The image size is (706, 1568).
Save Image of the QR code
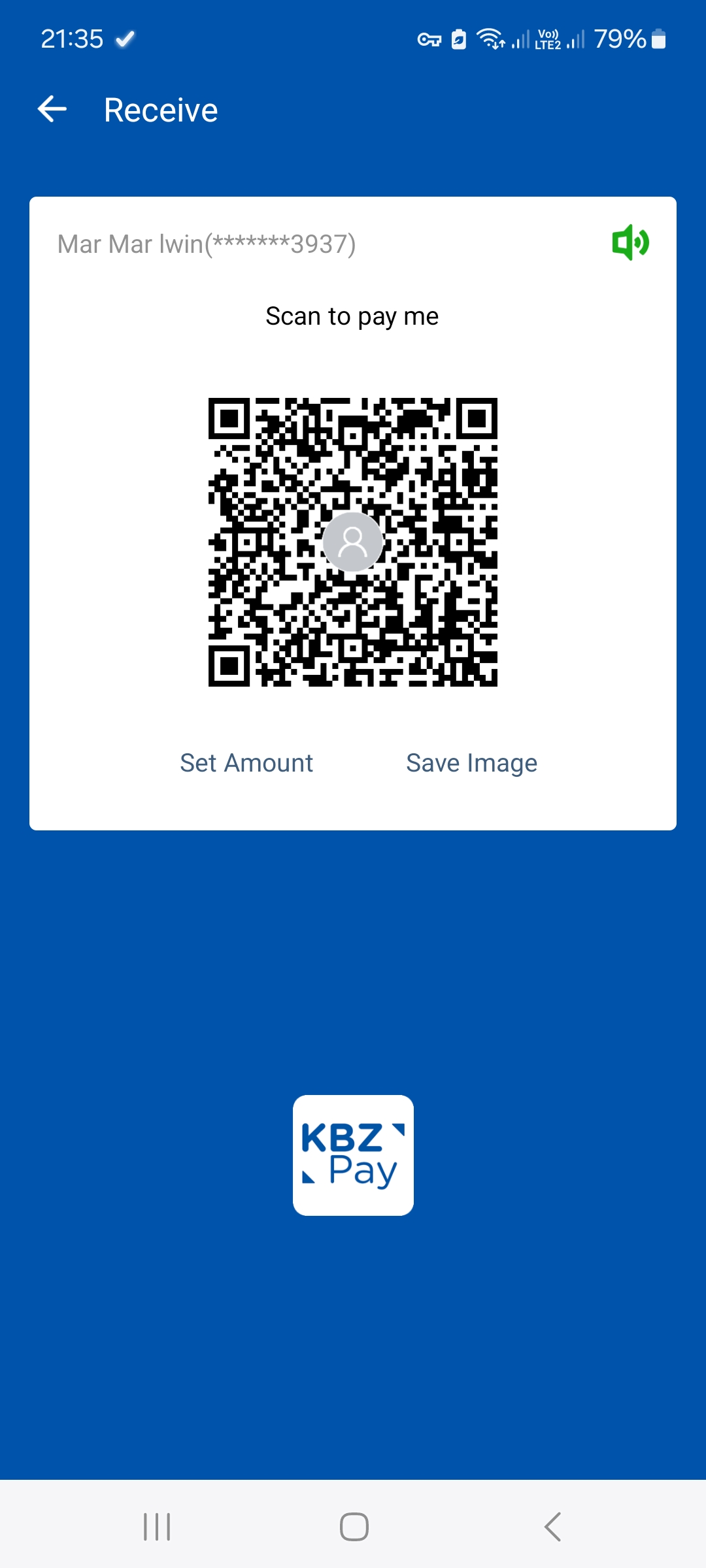click(471, 763)
